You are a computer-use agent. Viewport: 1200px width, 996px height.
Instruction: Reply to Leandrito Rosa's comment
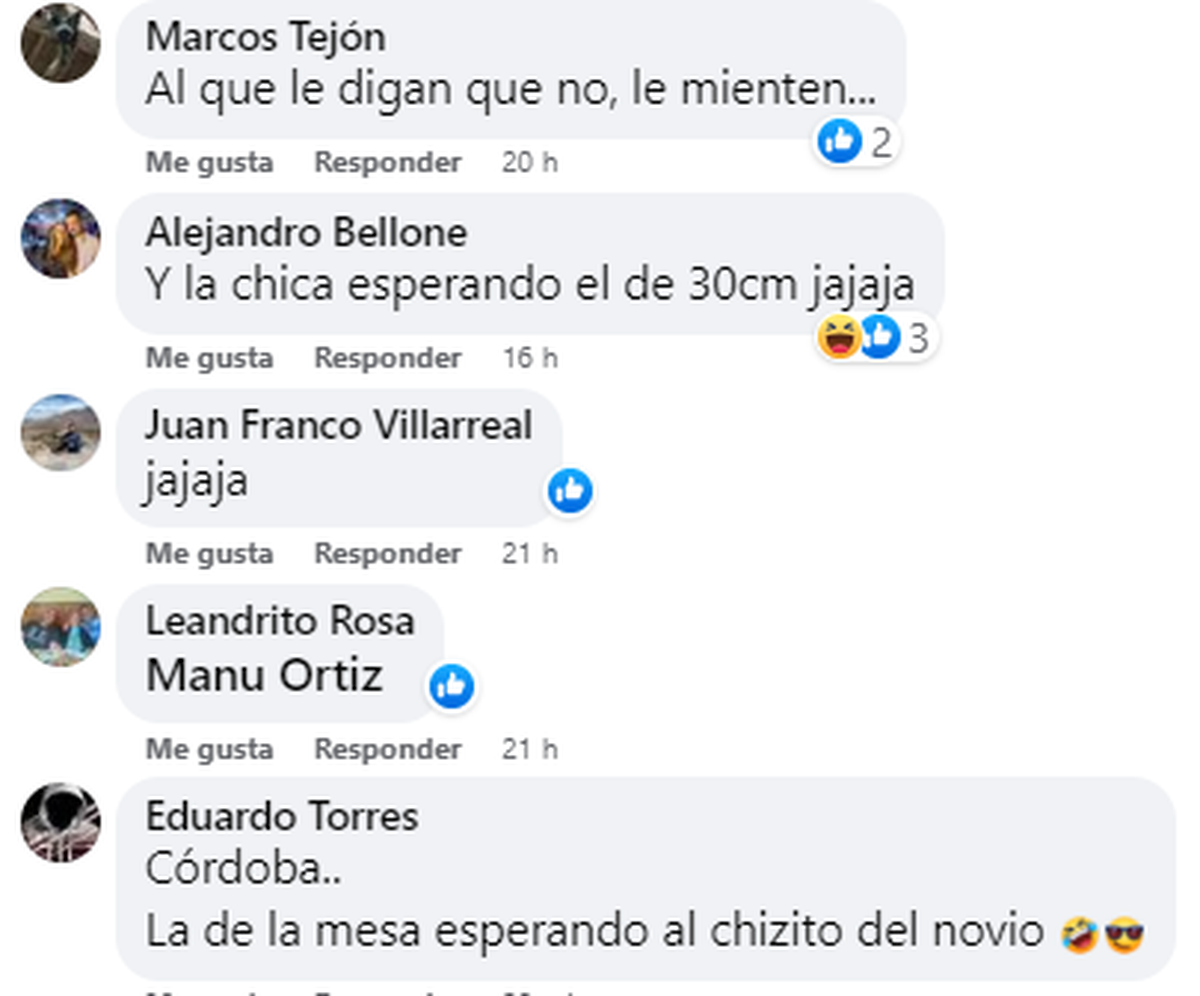[387, 748]
